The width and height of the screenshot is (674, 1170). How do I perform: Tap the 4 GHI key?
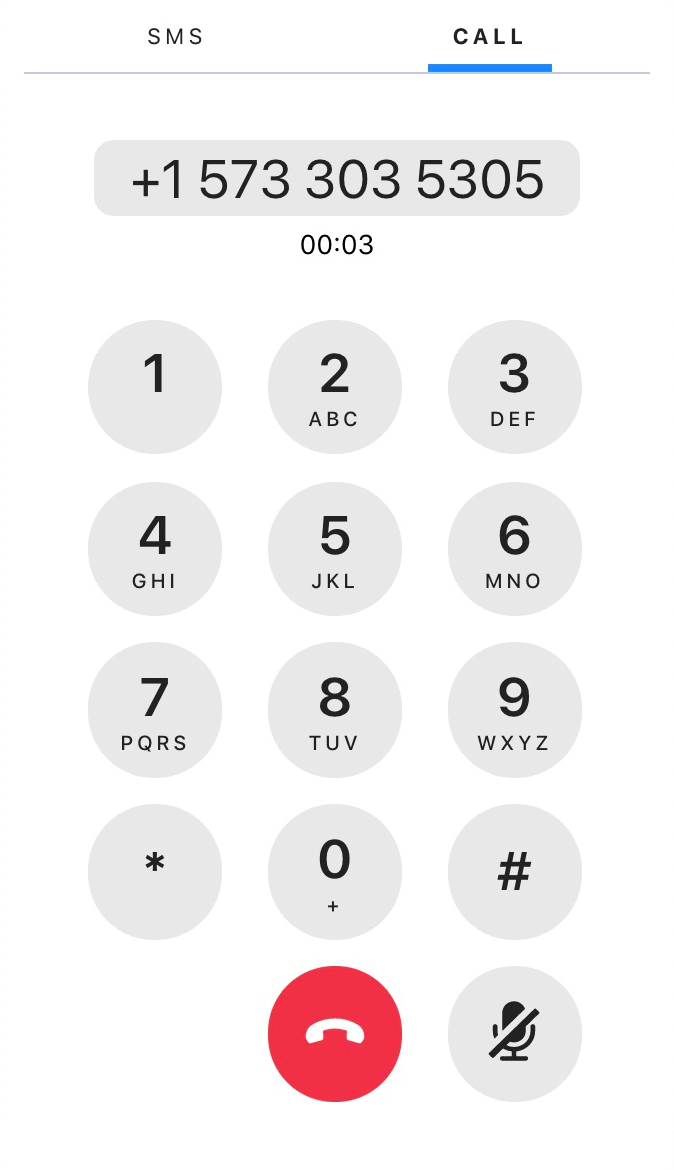[155, 549]
